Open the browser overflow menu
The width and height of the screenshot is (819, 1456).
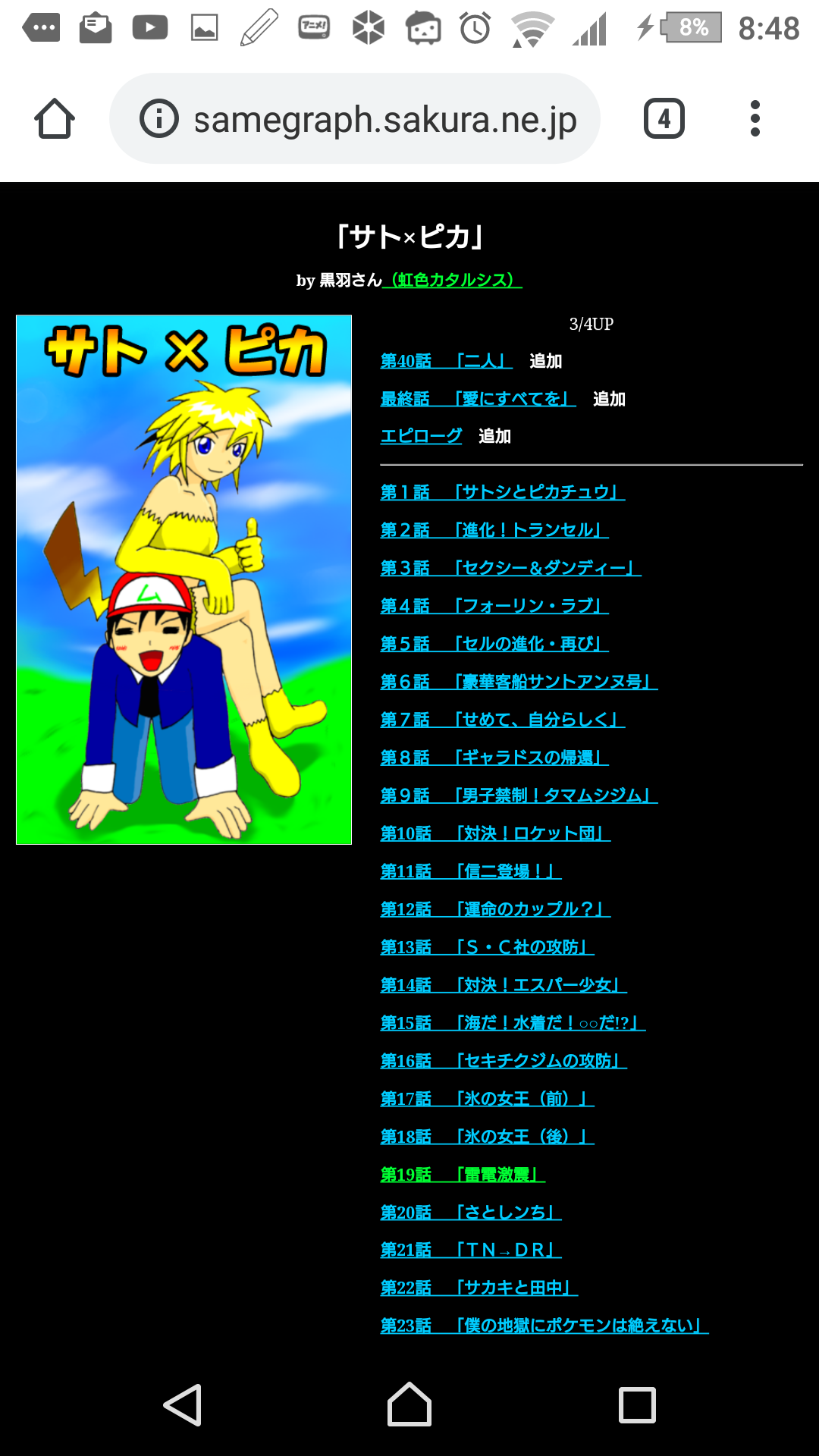[755, 119]
